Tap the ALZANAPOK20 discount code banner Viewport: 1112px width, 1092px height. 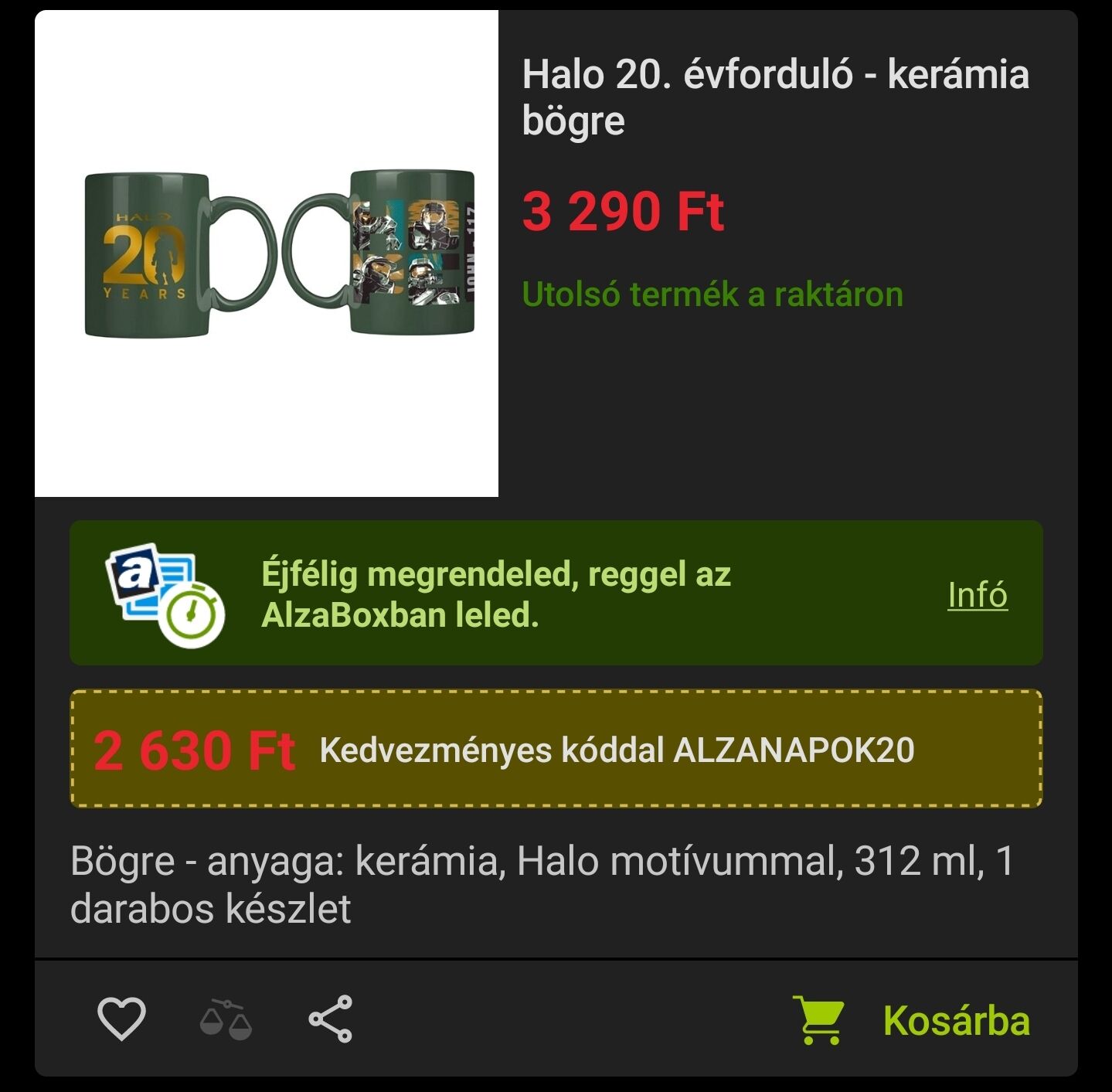coord(556,749)
